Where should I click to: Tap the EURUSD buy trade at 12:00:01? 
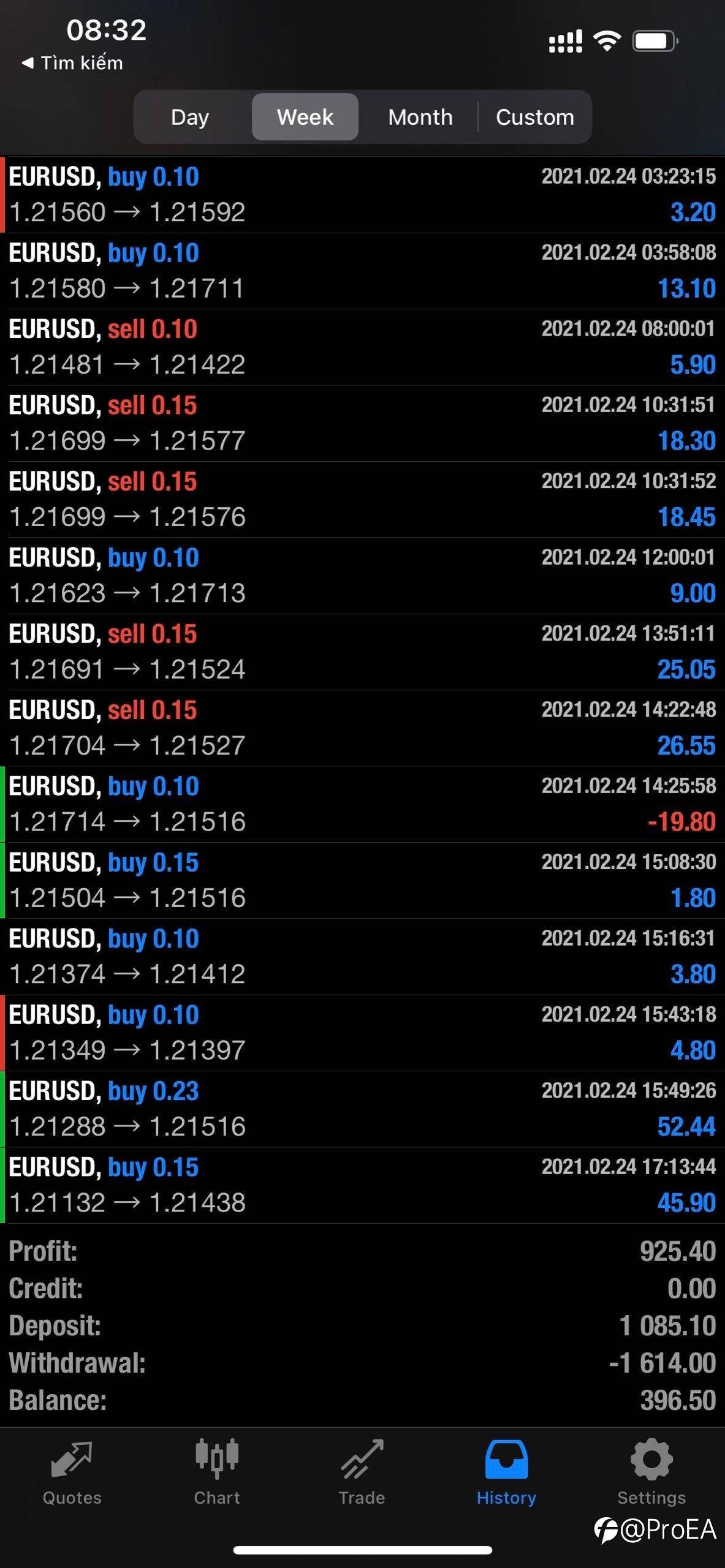pos(362,575)
